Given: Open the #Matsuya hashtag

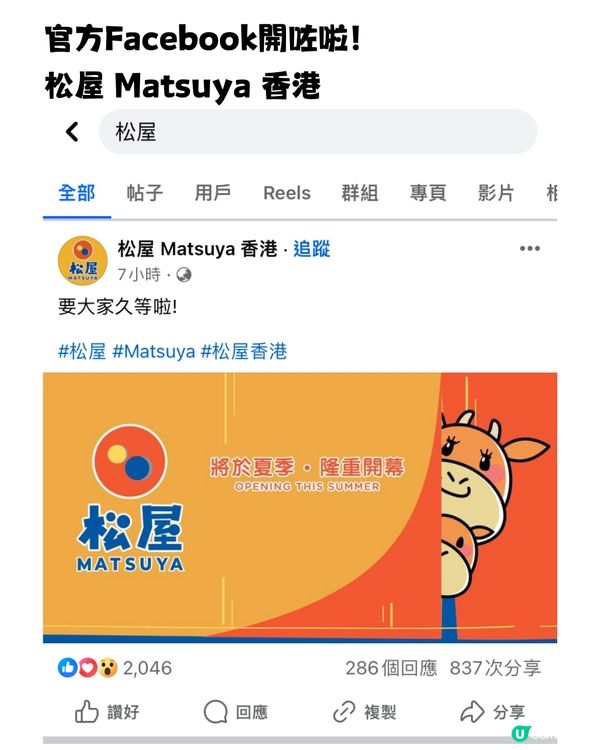Looking at the screenshot, I should [x=153, y=351].
